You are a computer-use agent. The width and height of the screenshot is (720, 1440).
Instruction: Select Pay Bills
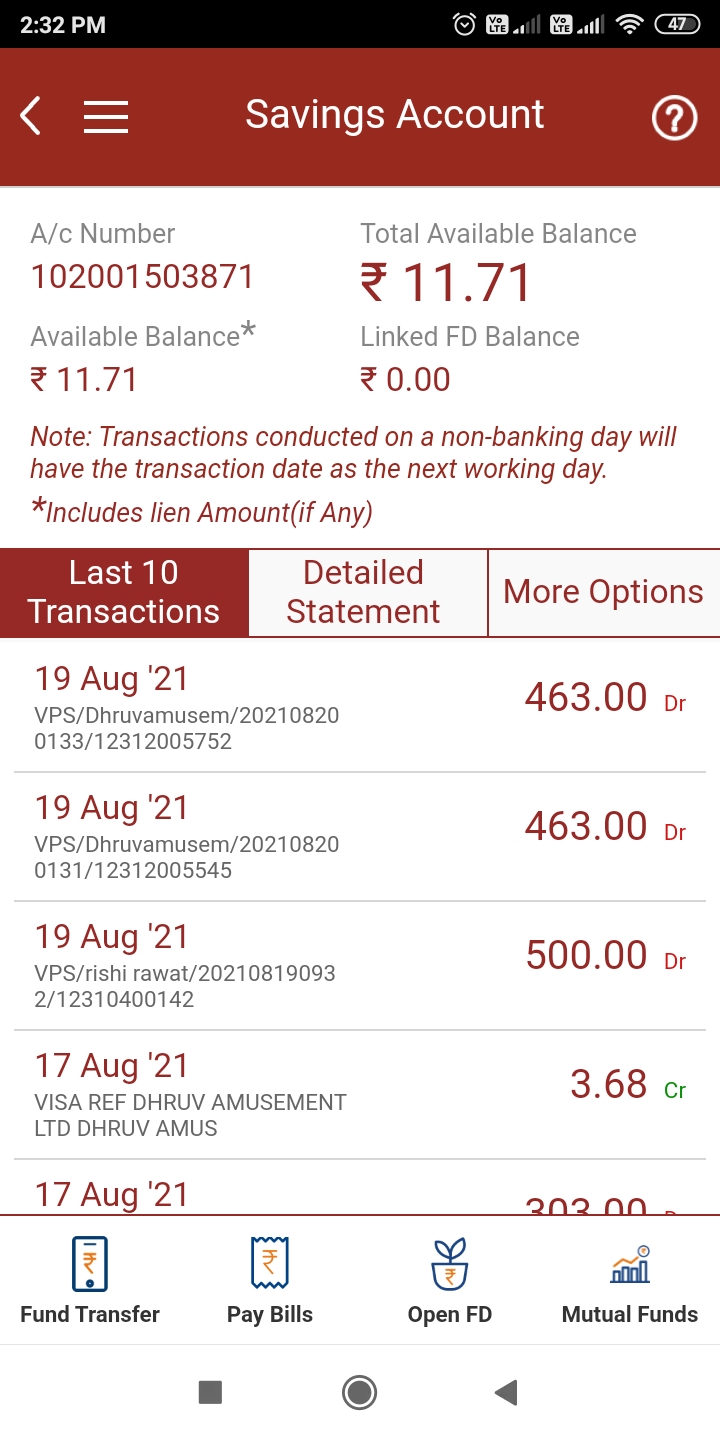[x=270, y=1281]
